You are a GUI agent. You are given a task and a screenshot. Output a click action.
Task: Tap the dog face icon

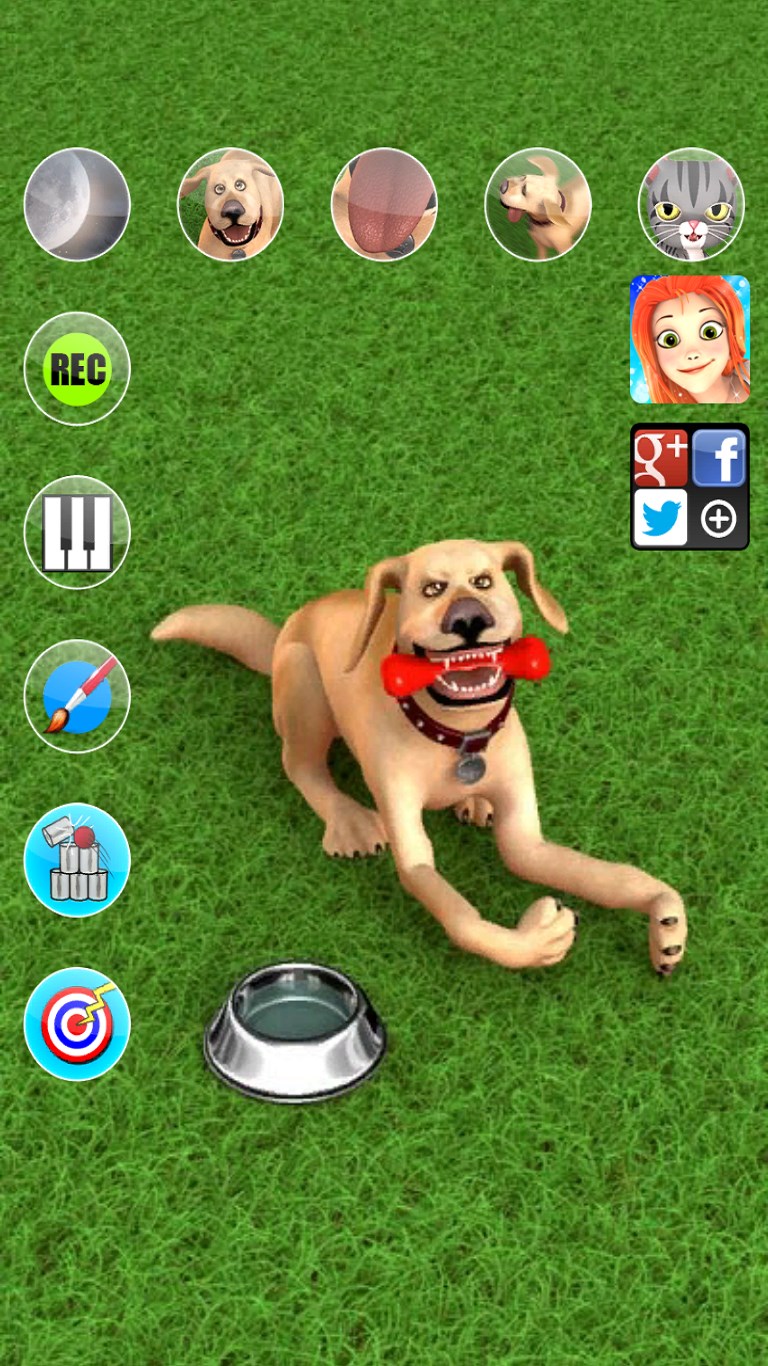[231, 205]
